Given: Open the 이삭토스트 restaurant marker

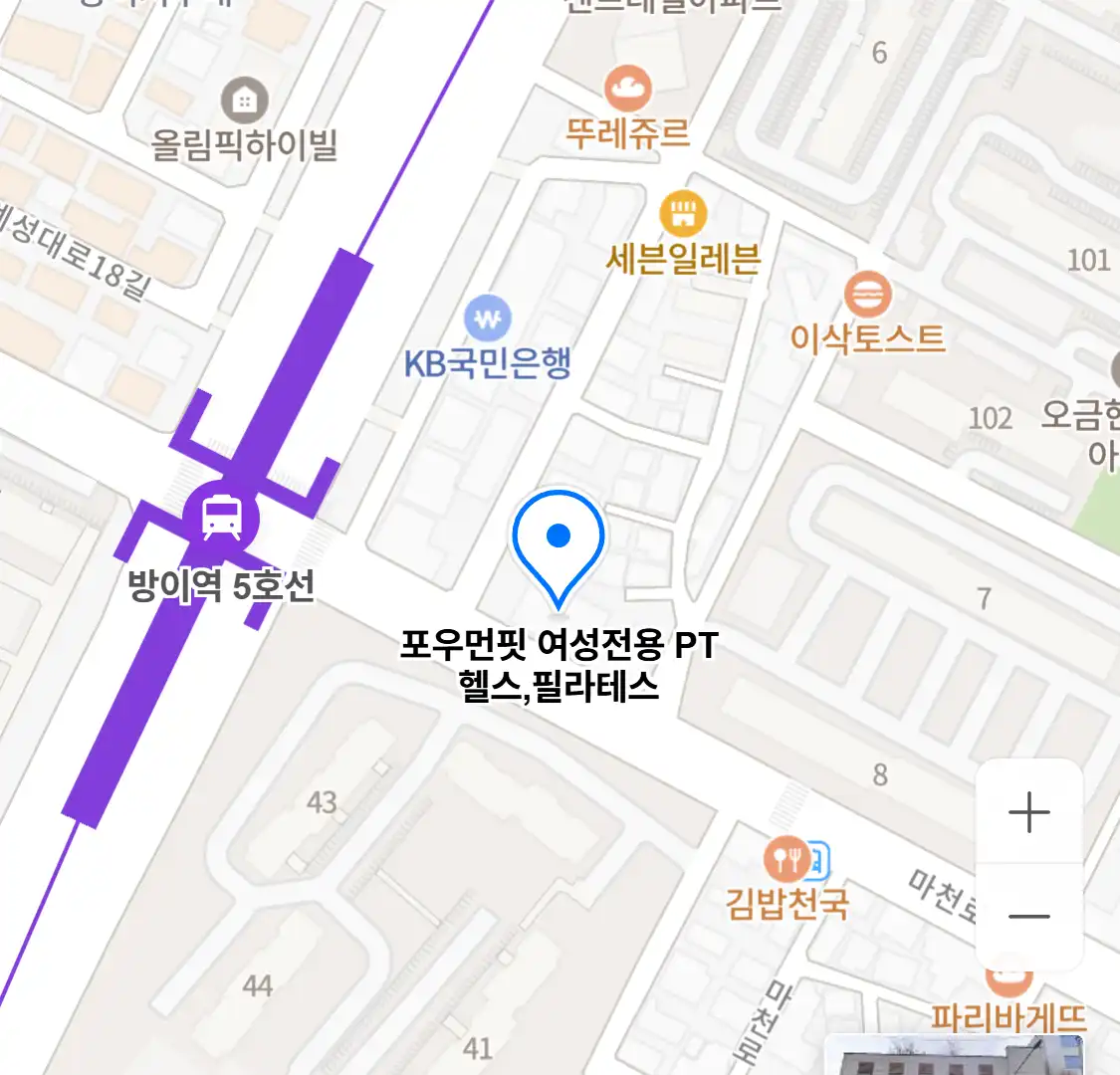Looking at the screenshot, I should point(868,296).
